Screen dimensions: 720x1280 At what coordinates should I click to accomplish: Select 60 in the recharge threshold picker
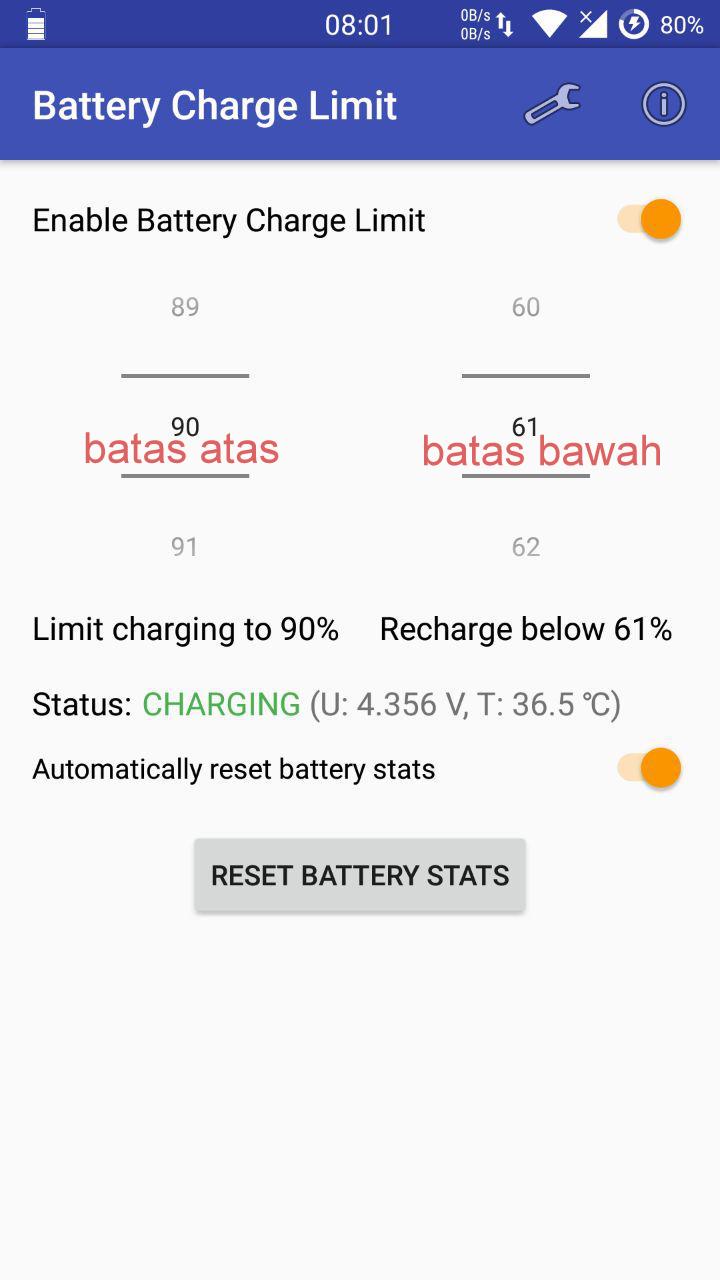click(526, 307)
